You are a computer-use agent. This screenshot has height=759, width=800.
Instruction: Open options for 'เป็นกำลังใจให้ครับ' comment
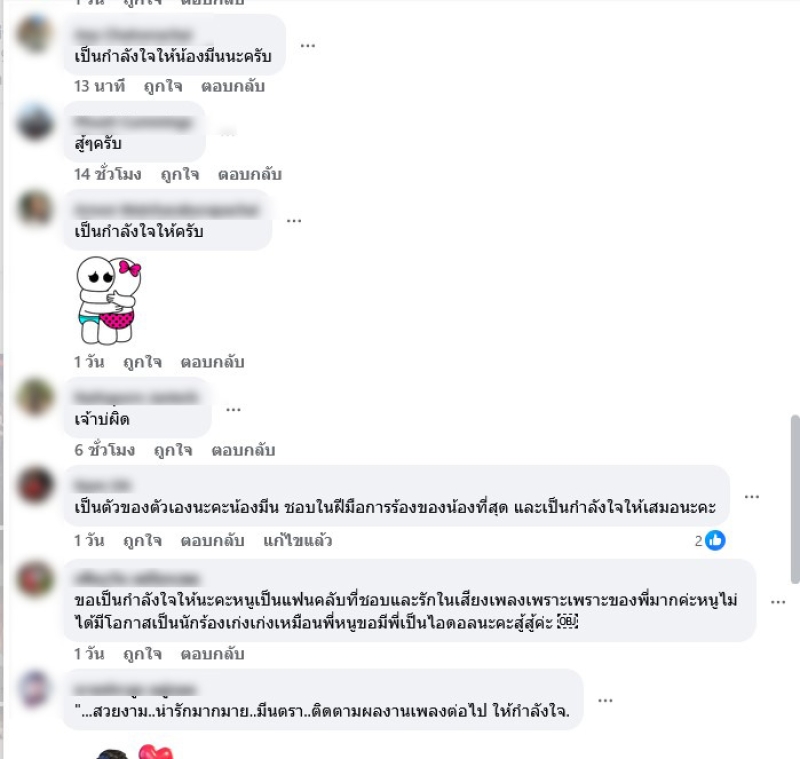click(294, 220)
